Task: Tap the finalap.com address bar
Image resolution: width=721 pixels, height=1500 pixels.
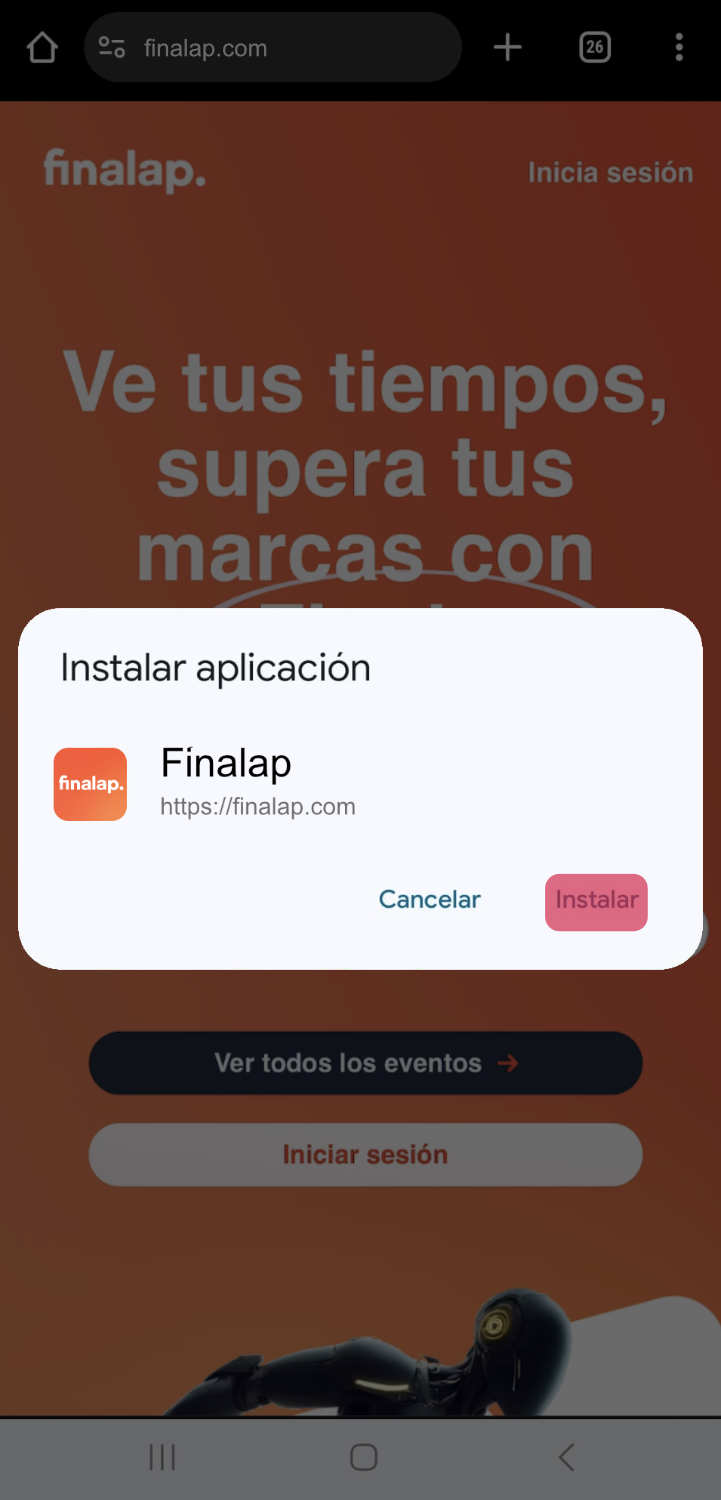Action: pyautogui.click(x=272, y=48)
